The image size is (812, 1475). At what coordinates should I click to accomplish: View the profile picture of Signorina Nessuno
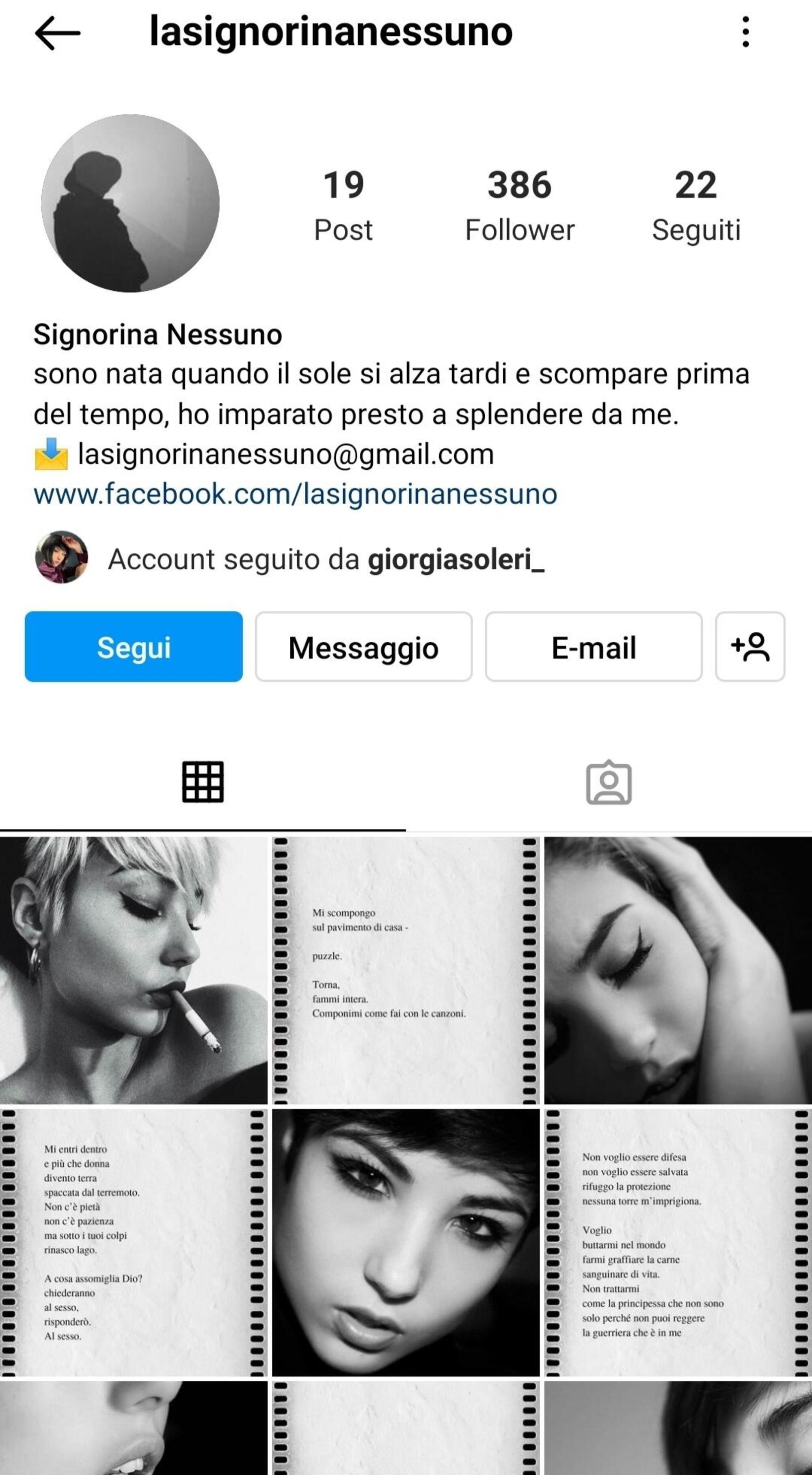tap(131, 203)
